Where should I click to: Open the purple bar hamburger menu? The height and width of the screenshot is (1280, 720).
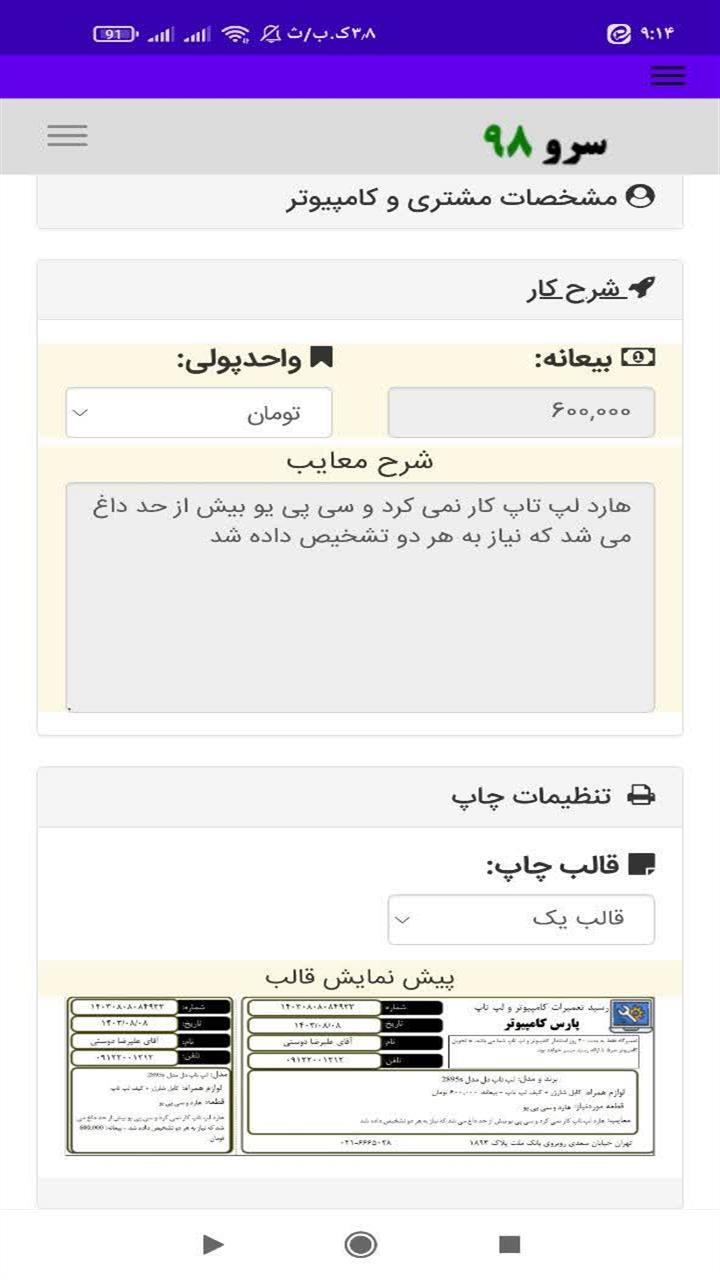[x=667, y=76]
